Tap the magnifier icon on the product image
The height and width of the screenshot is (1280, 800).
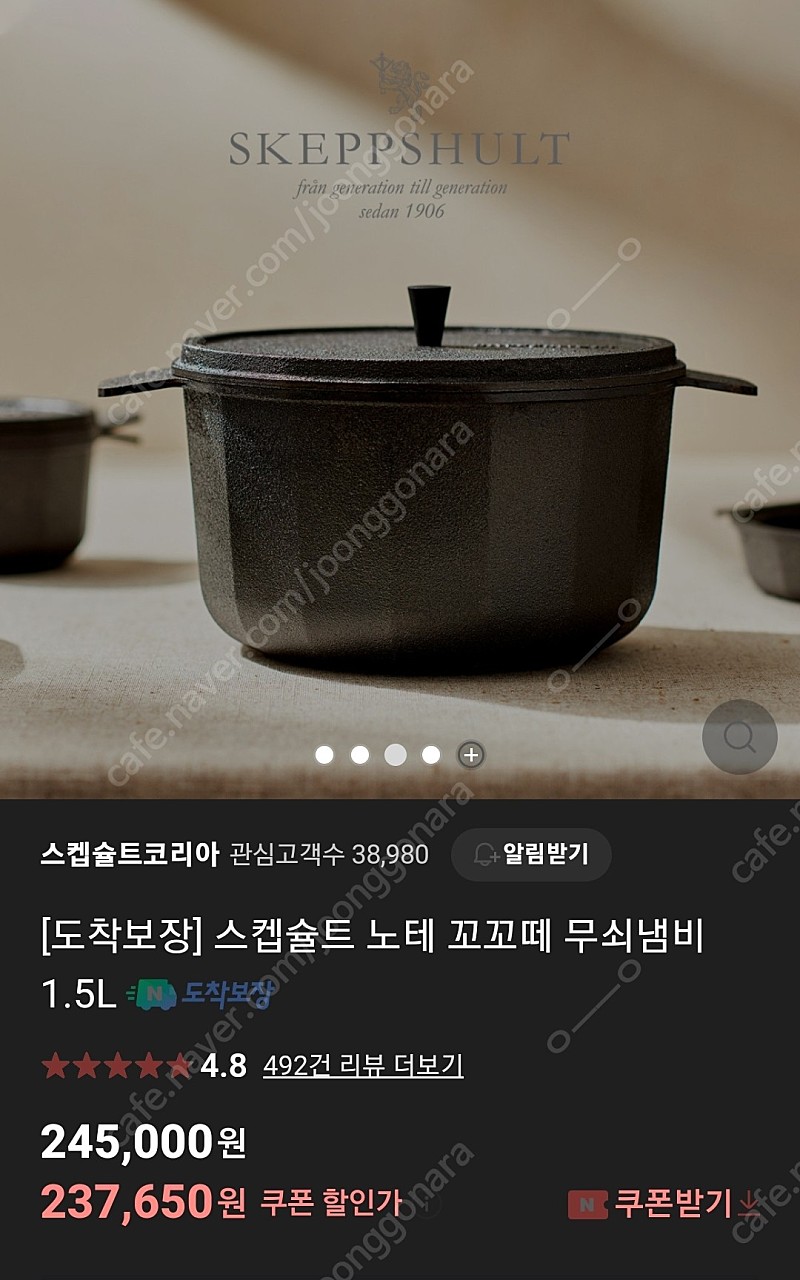tap(739, 737)
